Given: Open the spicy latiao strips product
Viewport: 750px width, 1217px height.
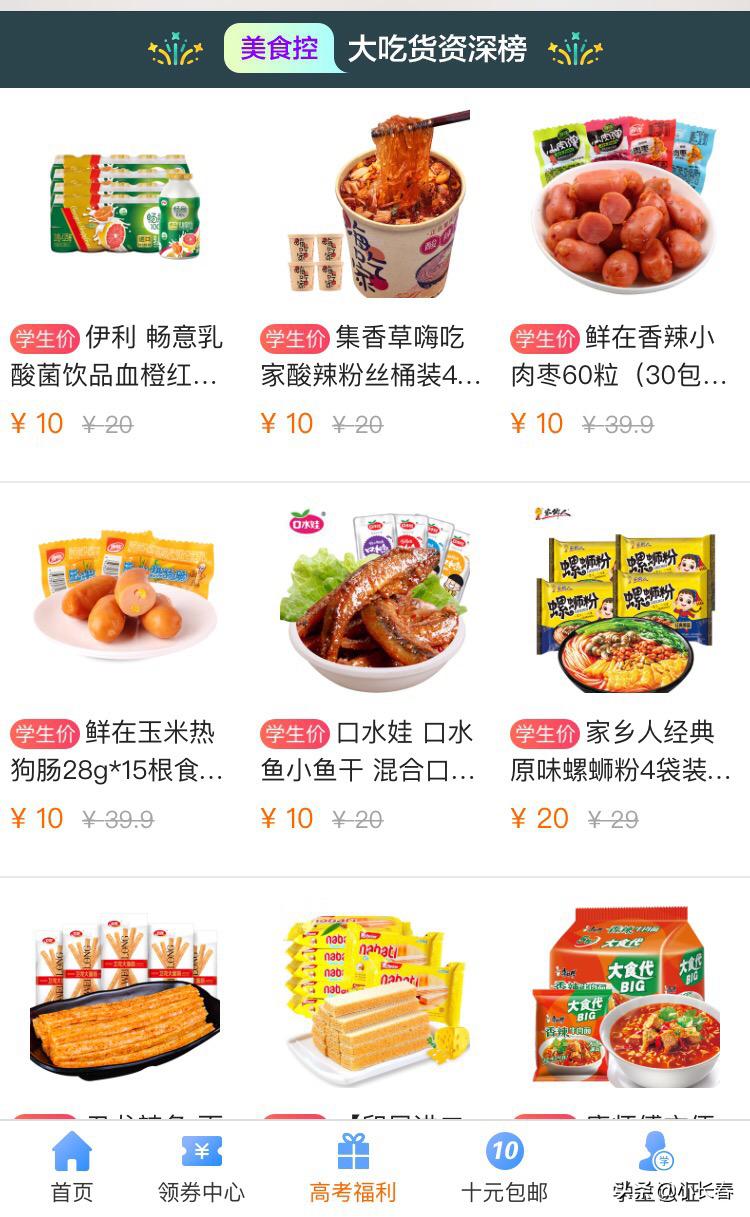Looking at the screenshot, I should [x=125, y=995].
